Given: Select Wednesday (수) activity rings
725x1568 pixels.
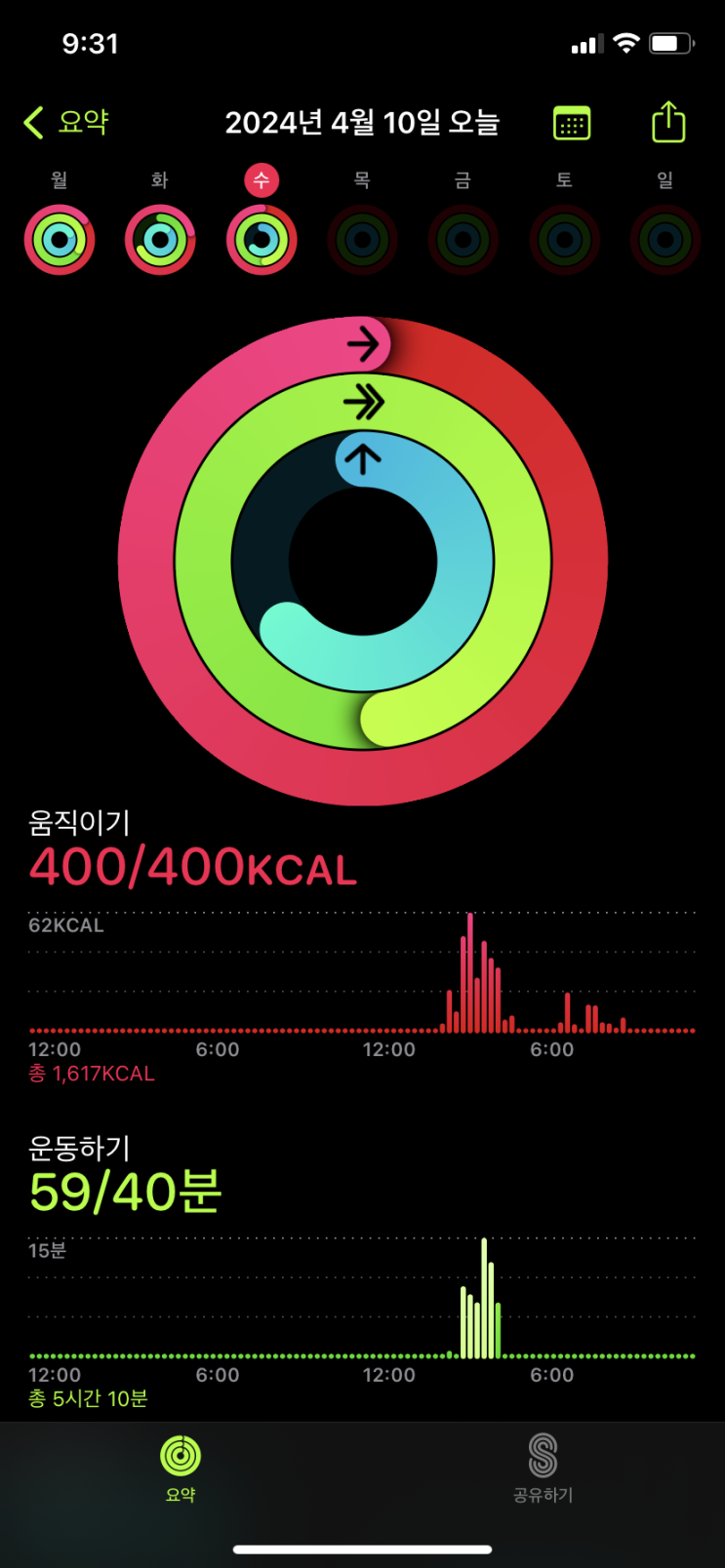Looking at the screenshot, I should [x=262, y=239].
